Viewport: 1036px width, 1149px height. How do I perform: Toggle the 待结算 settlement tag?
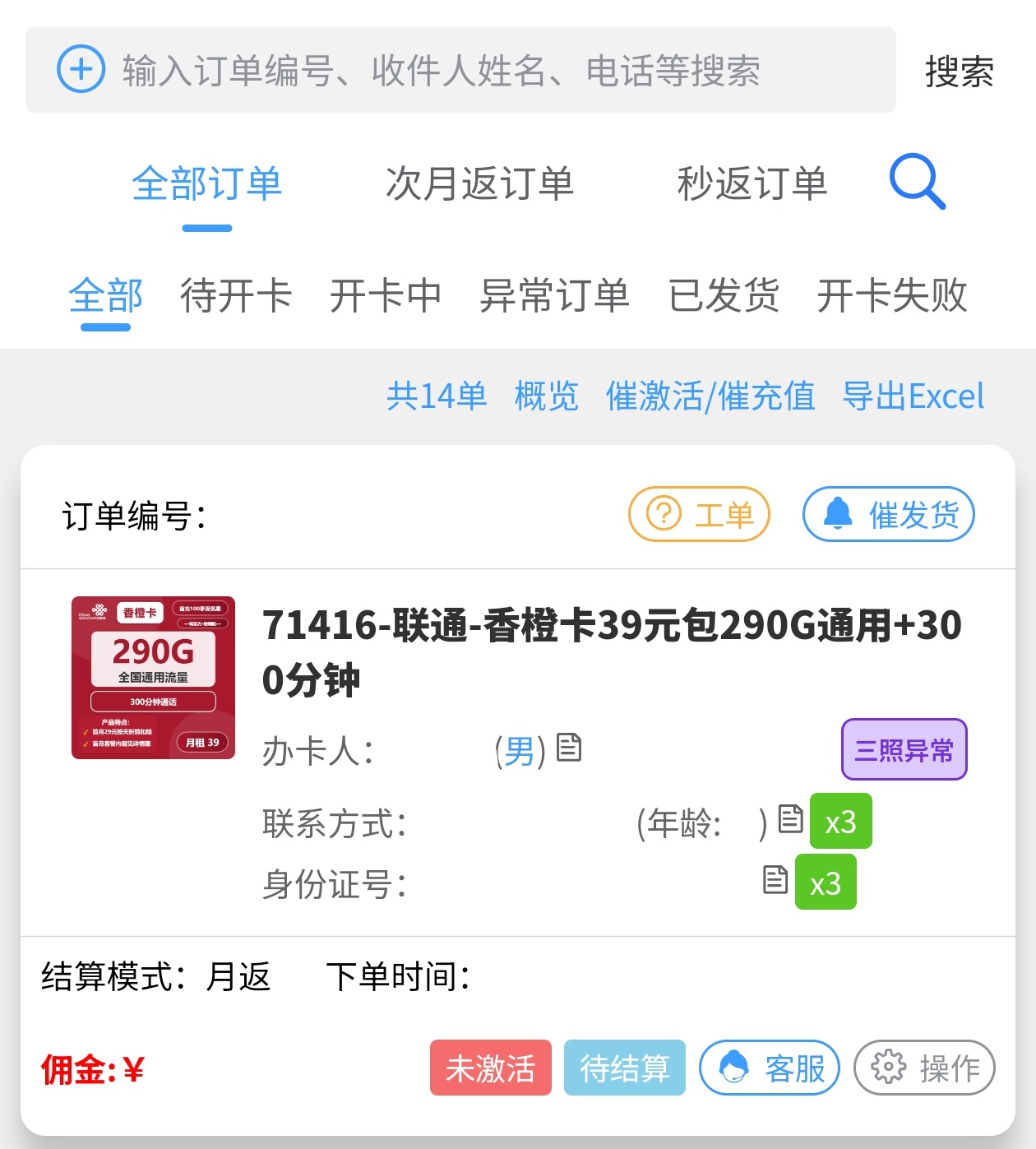point(624,1067)
